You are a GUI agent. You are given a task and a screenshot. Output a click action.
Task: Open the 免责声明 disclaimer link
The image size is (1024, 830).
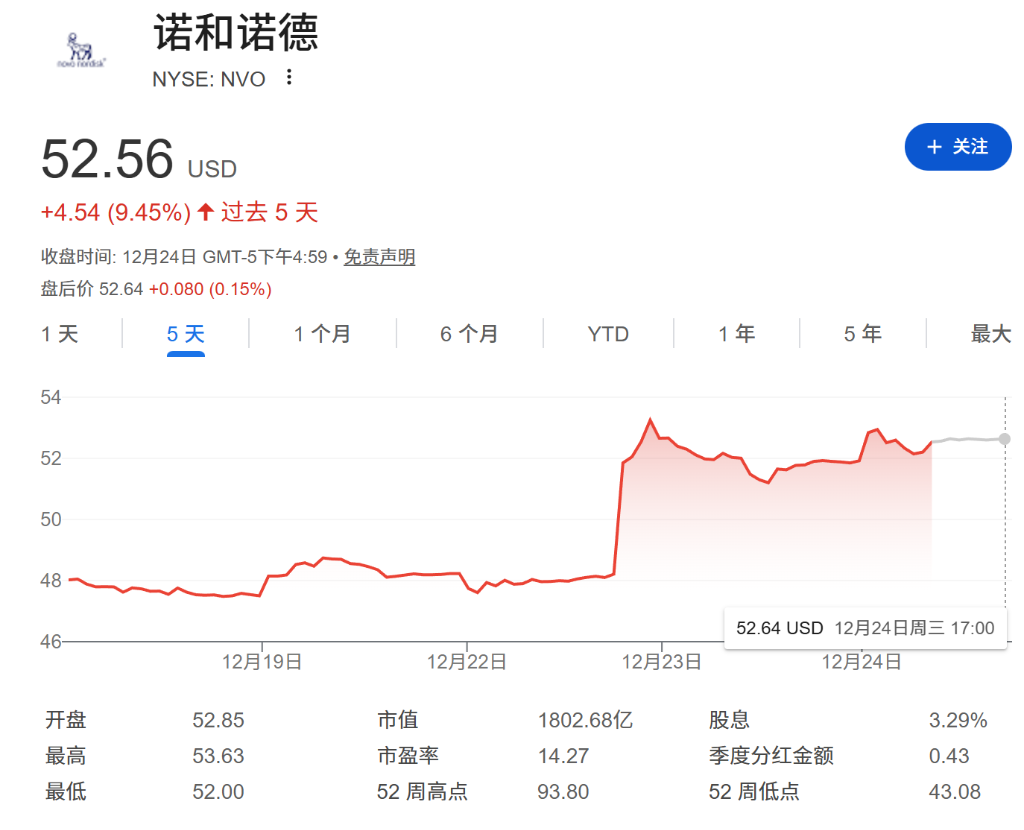coord(379,258)
